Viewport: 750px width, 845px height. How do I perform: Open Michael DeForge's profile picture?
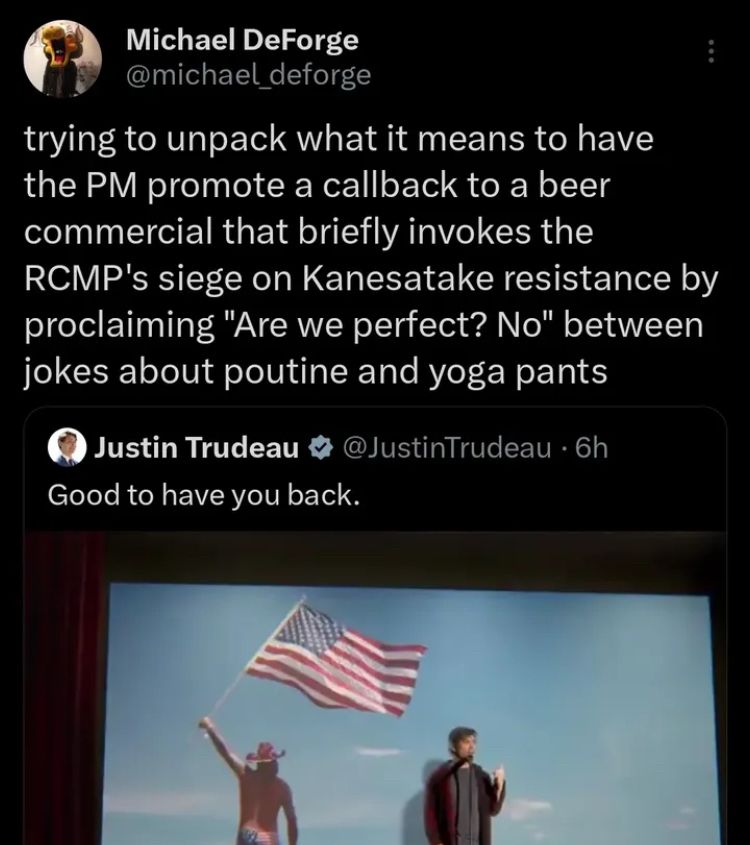tap(62, 59)
